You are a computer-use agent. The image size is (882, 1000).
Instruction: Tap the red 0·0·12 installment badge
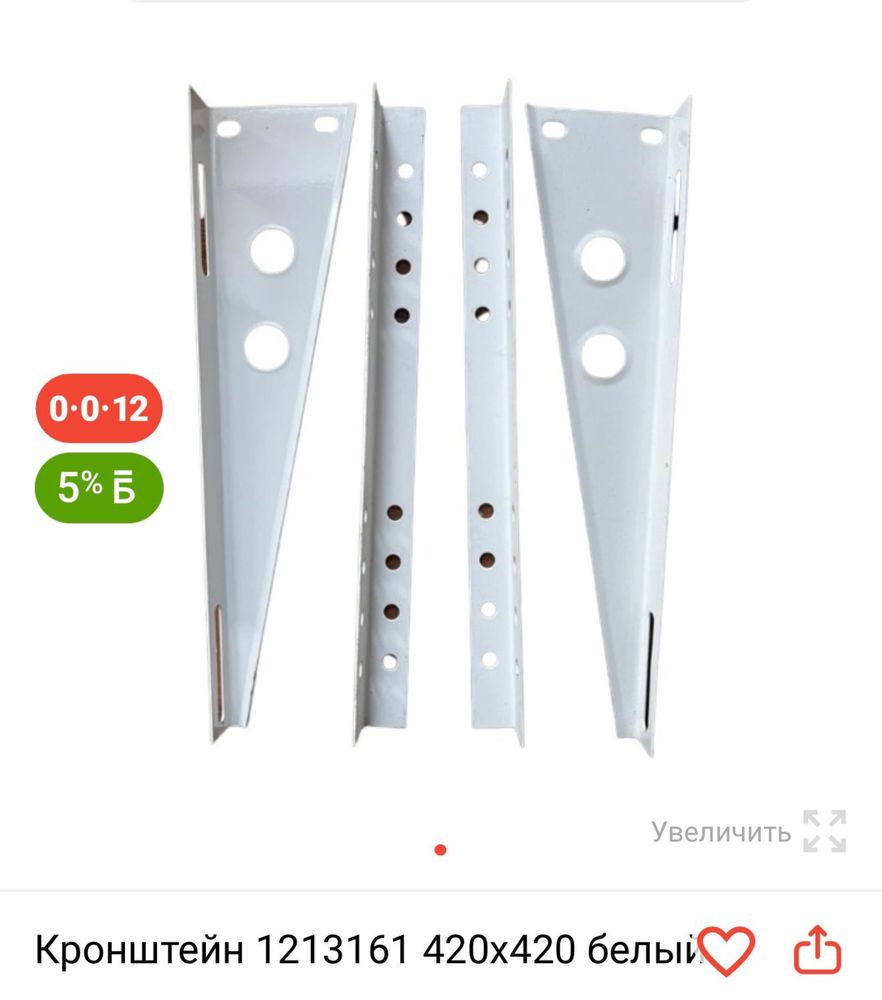pyautogui.click(x=99, y=410)
